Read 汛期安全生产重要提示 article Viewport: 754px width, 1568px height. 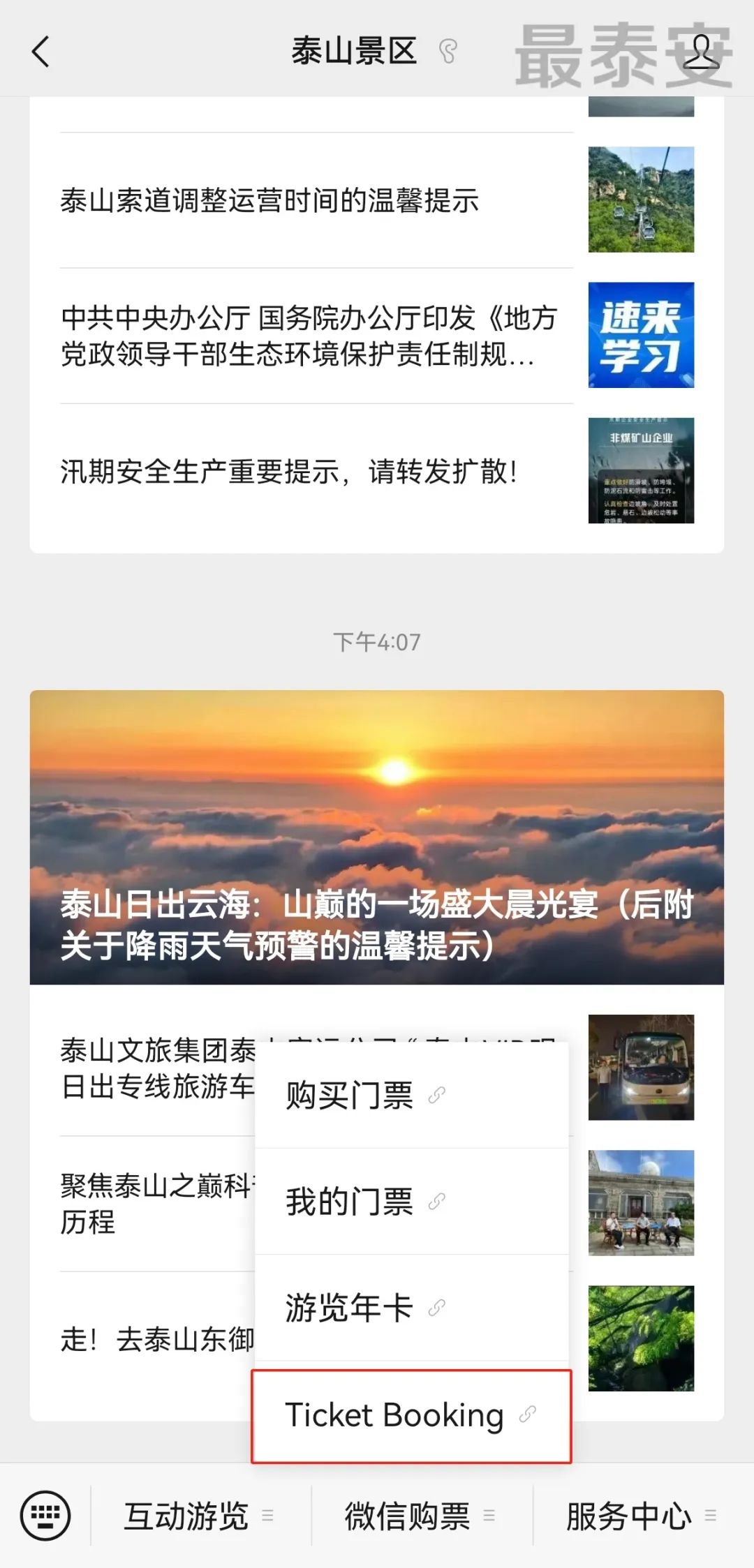click(x=288, y=472)
